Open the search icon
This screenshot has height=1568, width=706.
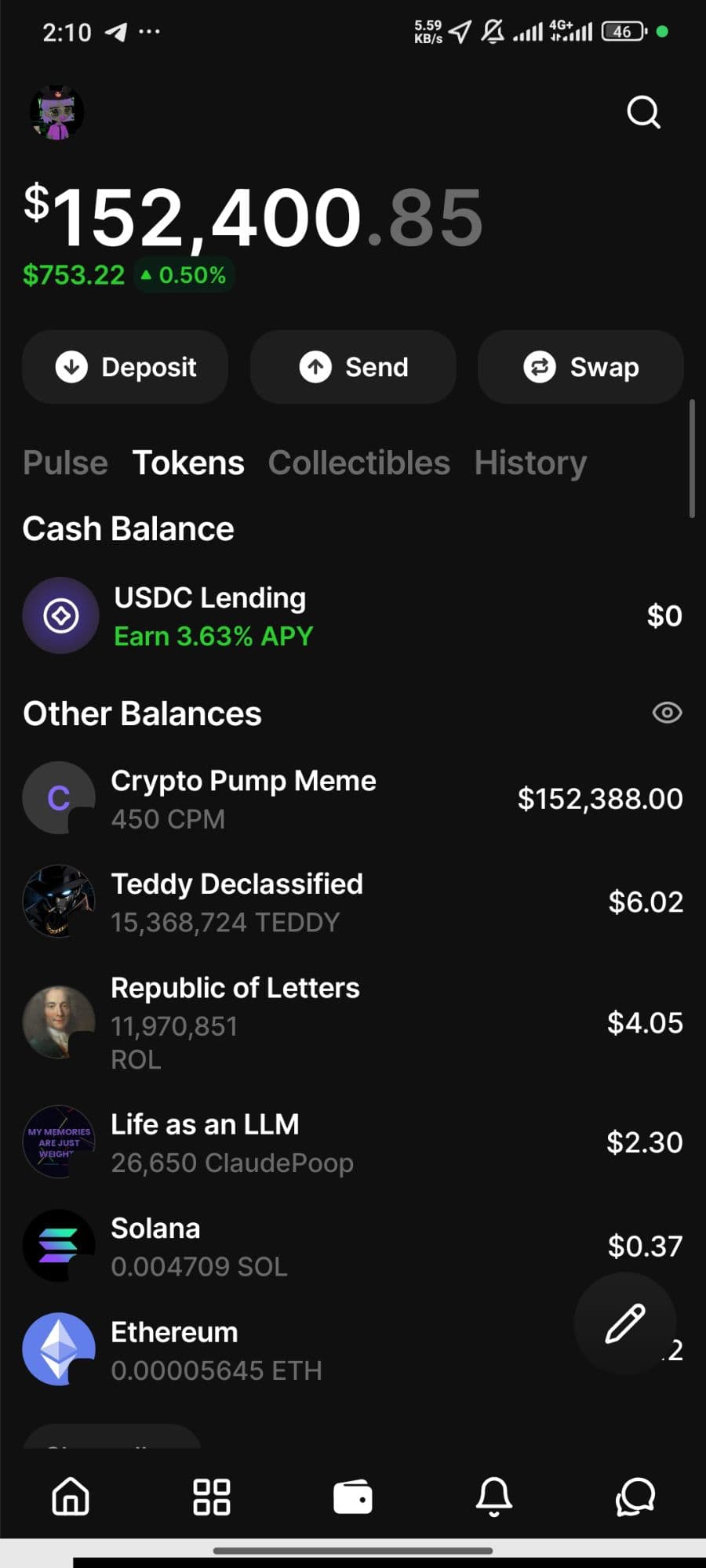point(643,113)
